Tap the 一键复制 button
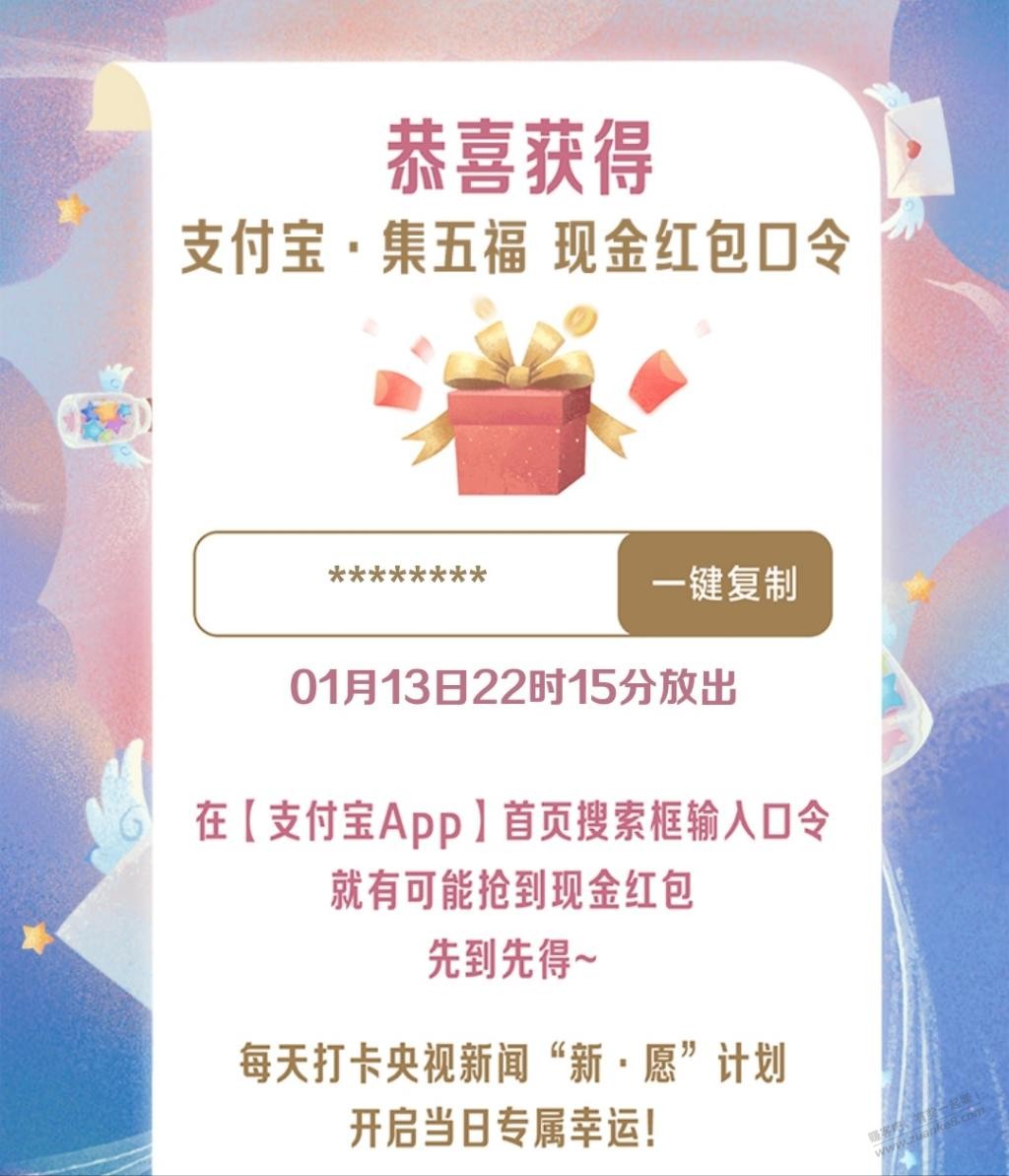1009x1176 pixels. 724,584
